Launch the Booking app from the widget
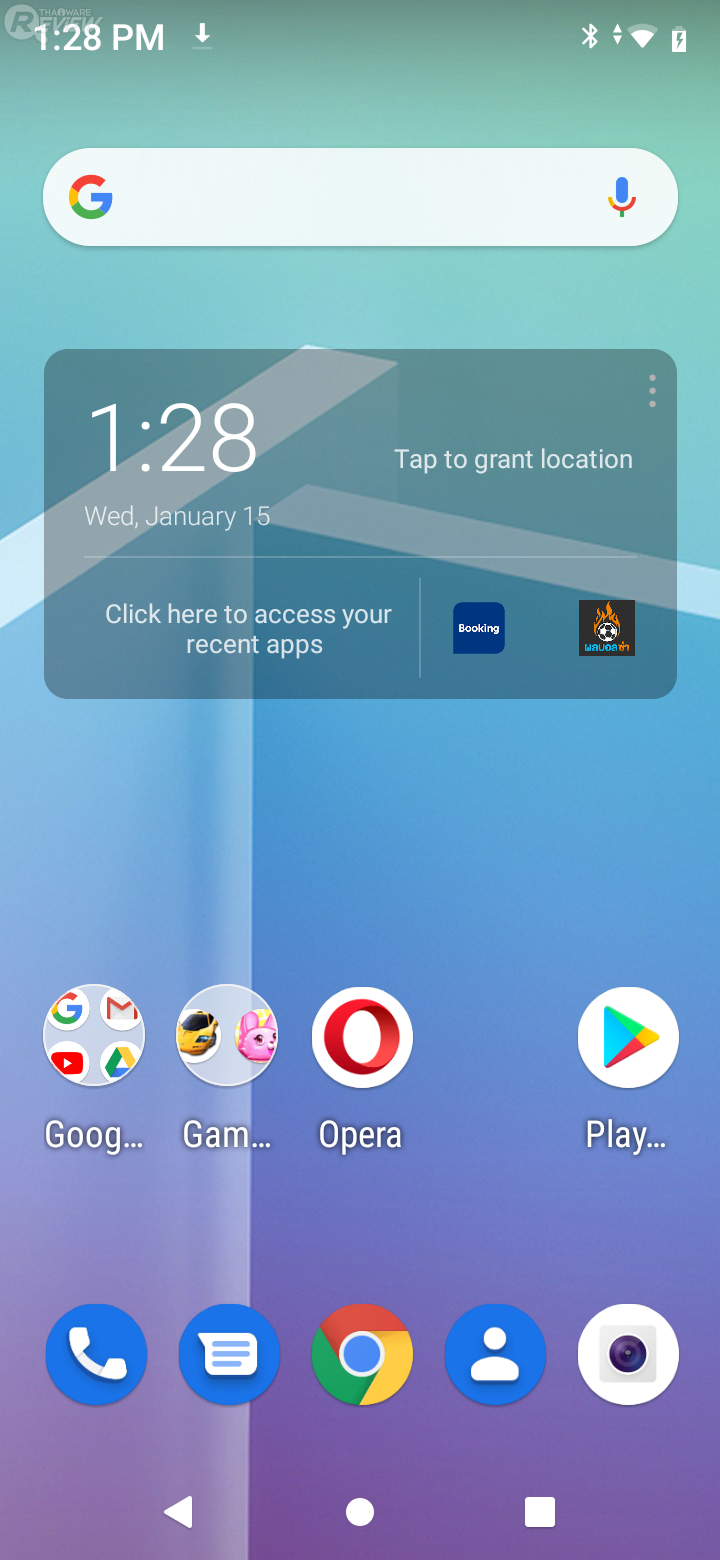 [x=479, y=628]
